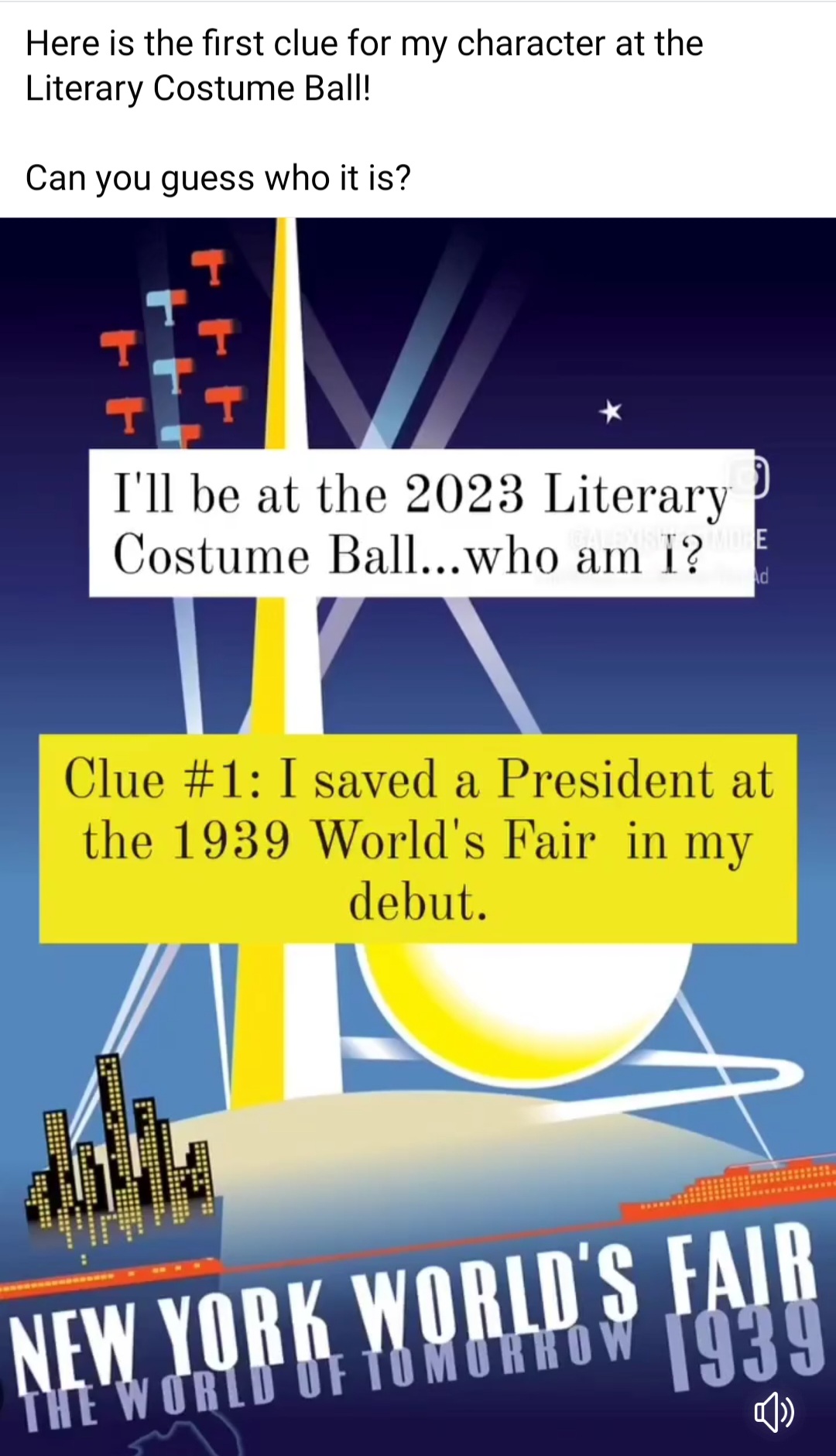Viewport: 836px width, 1456px height.
Task: Open the World's Fair clue video
Action: pos(418,837)
